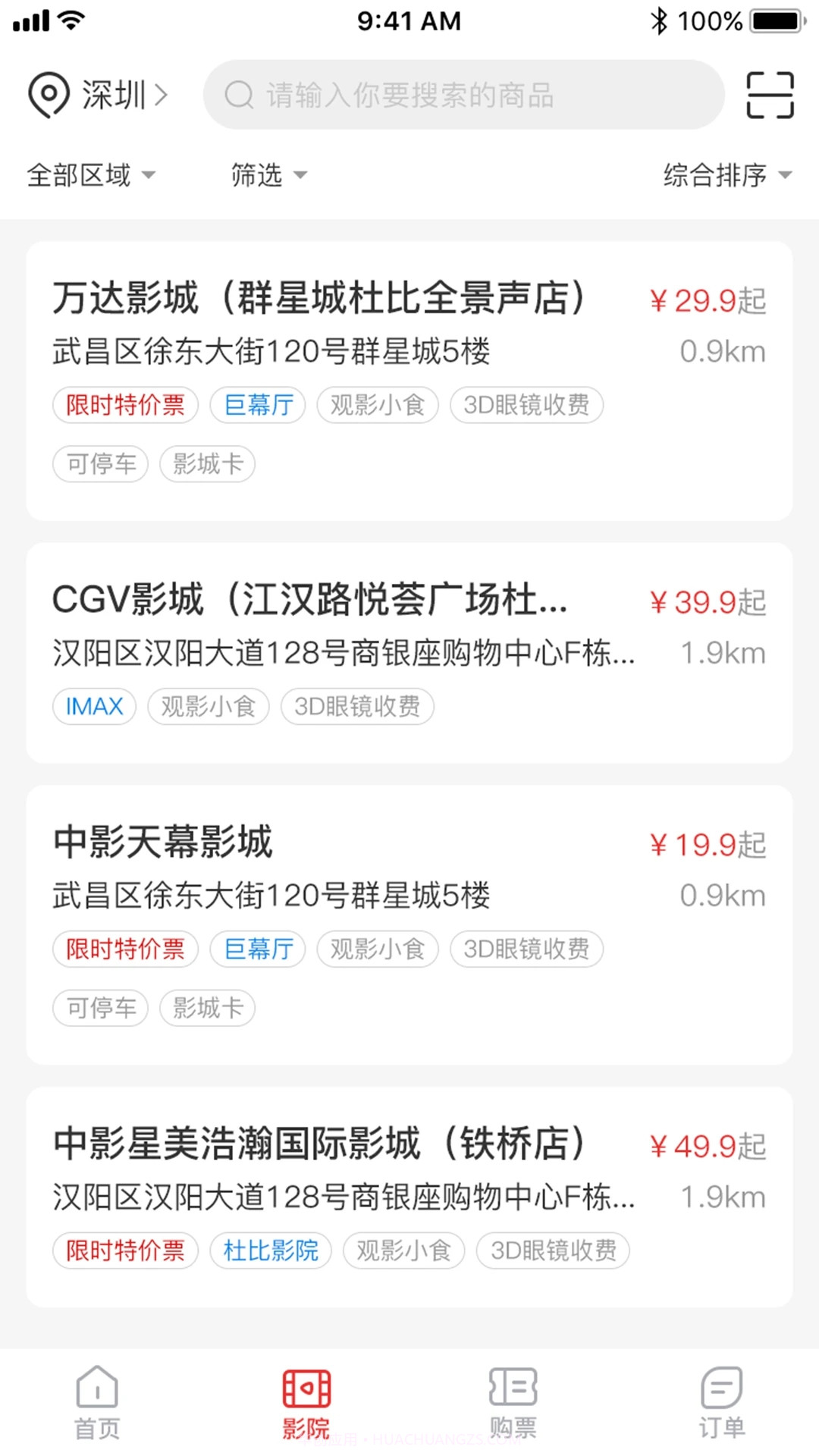Click the 可停车 tag on 万达影城
The image size is (819, 1456).
(x=99, y=464)
